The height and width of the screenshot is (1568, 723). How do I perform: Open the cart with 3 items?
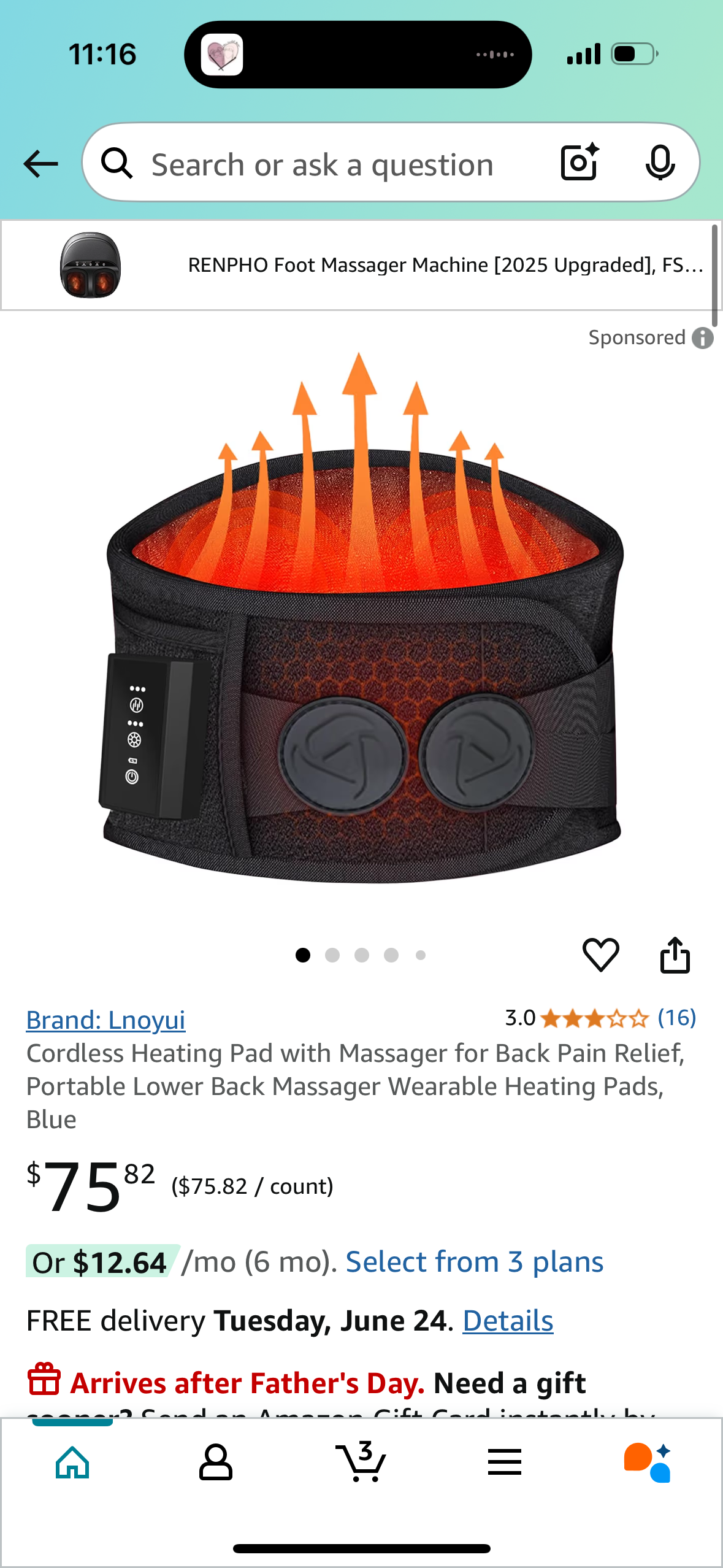point(361,1462)
